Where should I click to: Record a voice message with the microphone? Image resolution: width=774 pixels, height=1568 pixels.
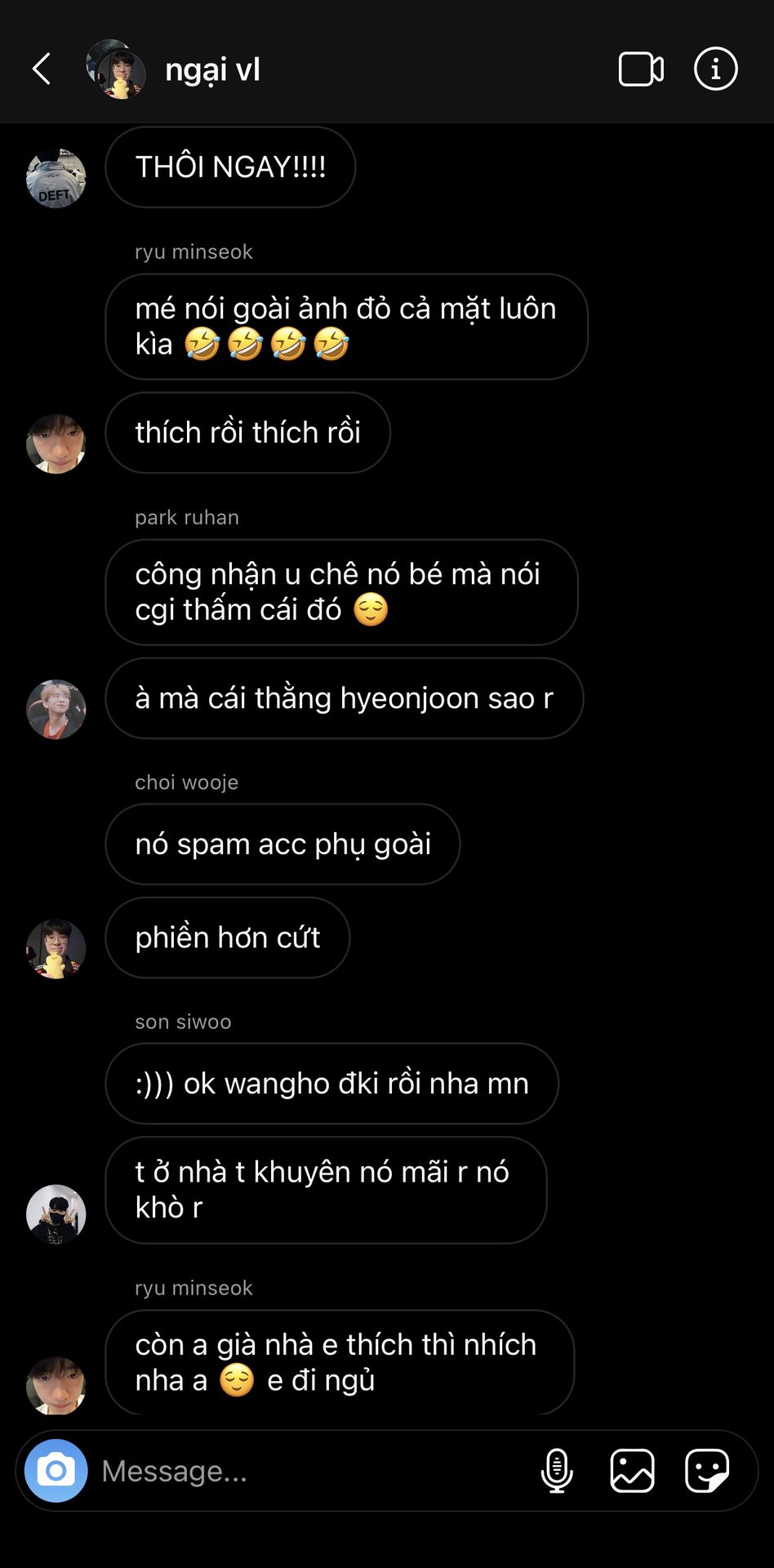click(557, 1470)
